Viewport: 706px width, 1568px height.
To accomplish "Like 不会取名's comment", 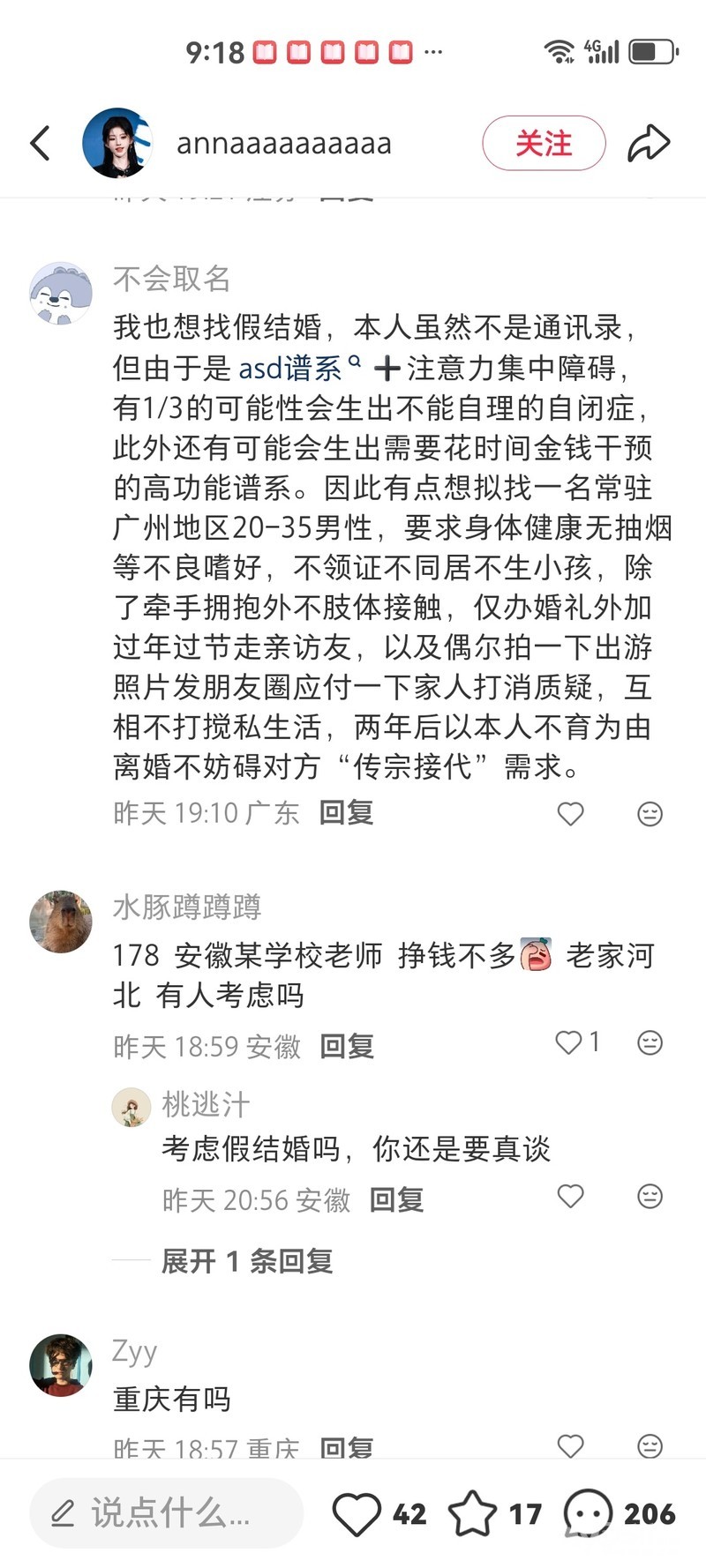I will [x=571, y=813].
